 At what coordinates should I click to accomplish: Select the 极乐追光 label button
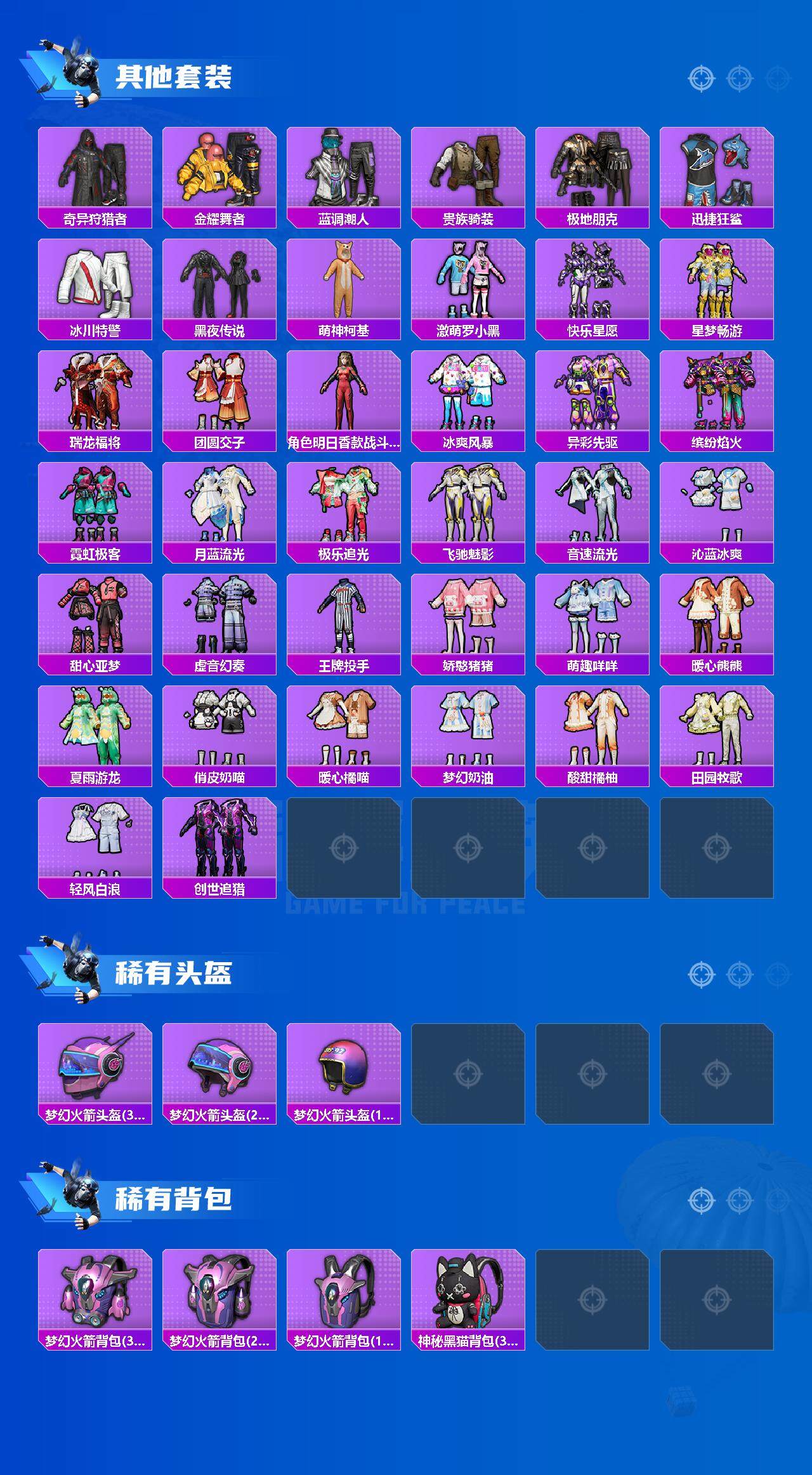coord(346,552)
